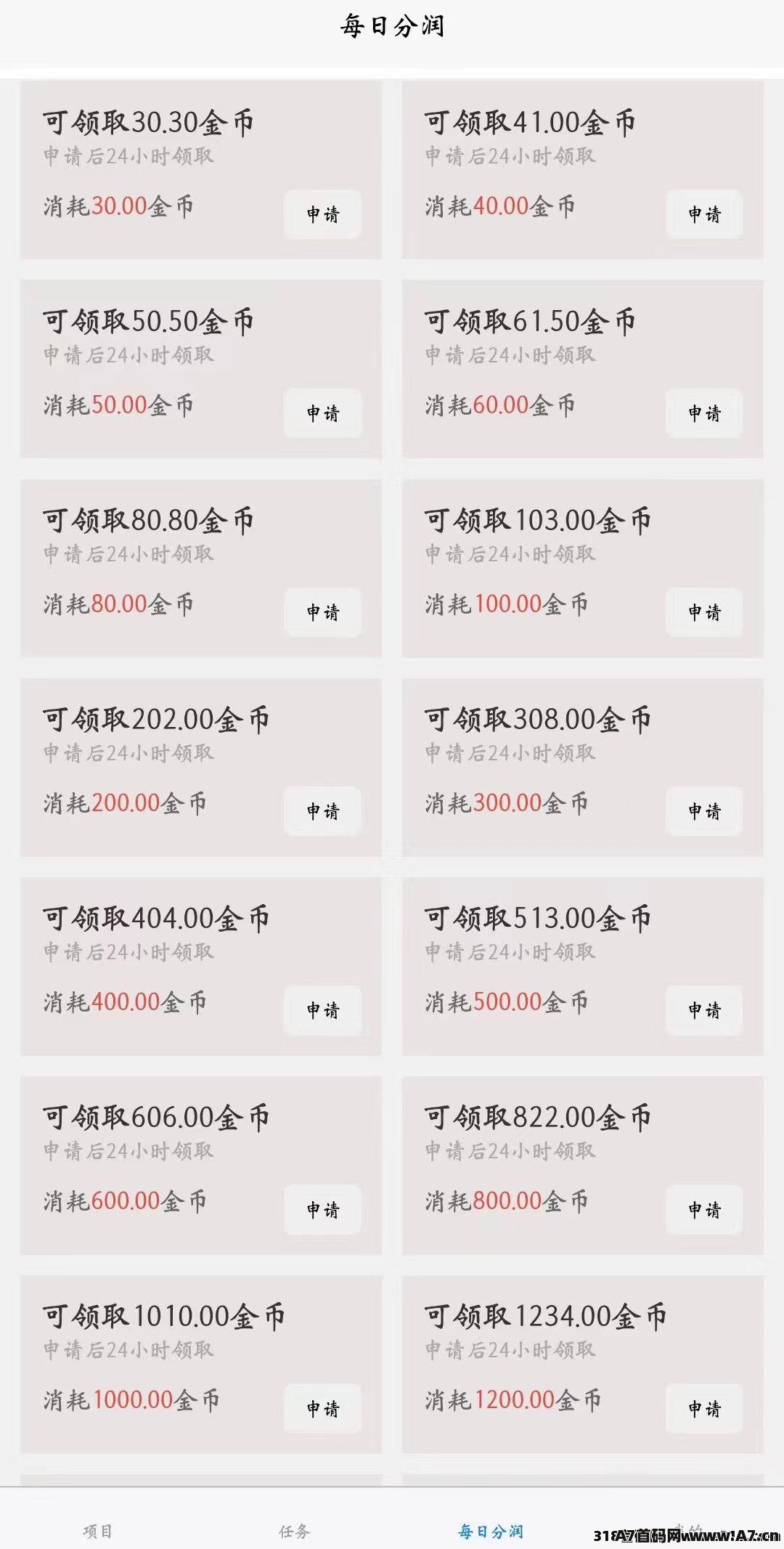
Task: Tap 申请 for the 30.30金币 reward
Action: 322,214
